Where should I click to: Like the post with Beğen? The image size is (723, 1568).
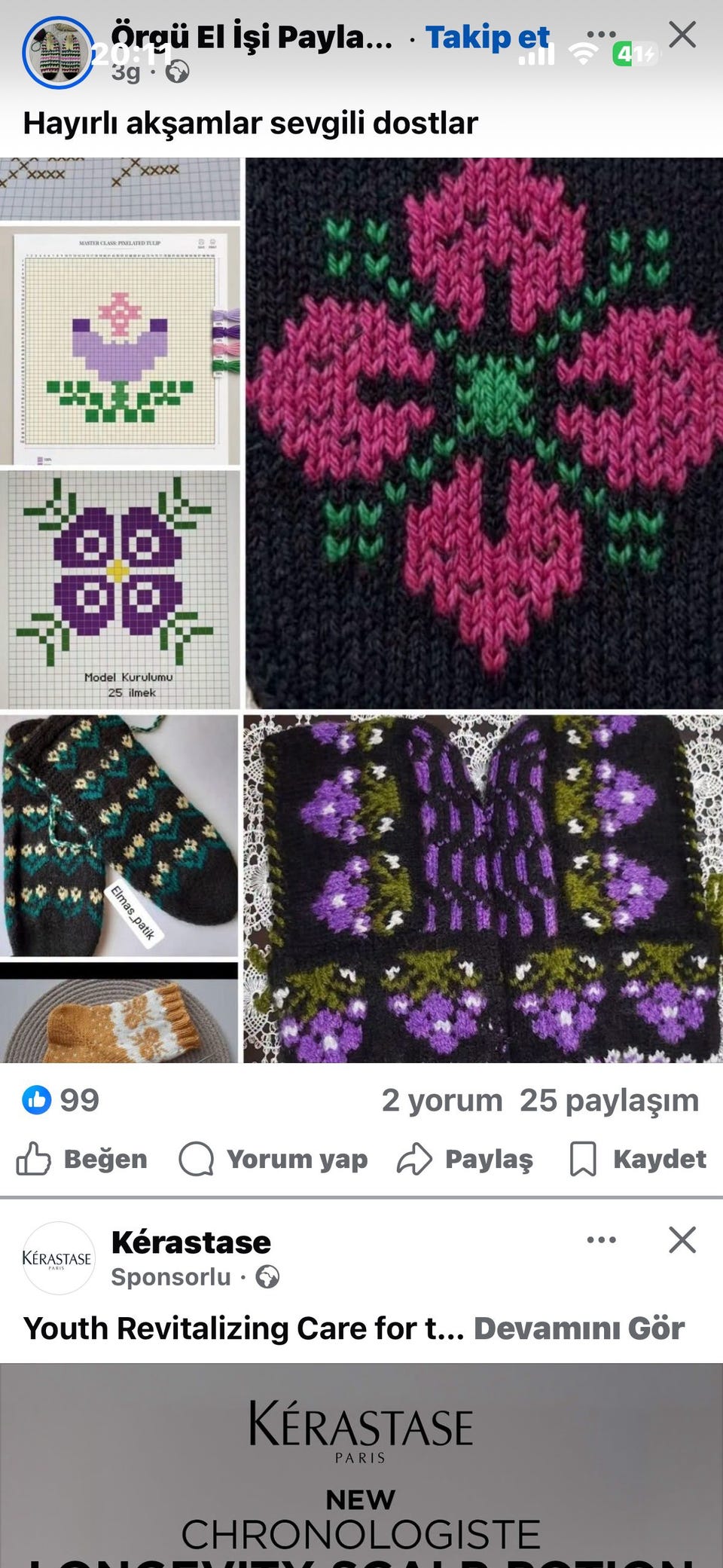pyautogui.click(x=82, y=1159)
